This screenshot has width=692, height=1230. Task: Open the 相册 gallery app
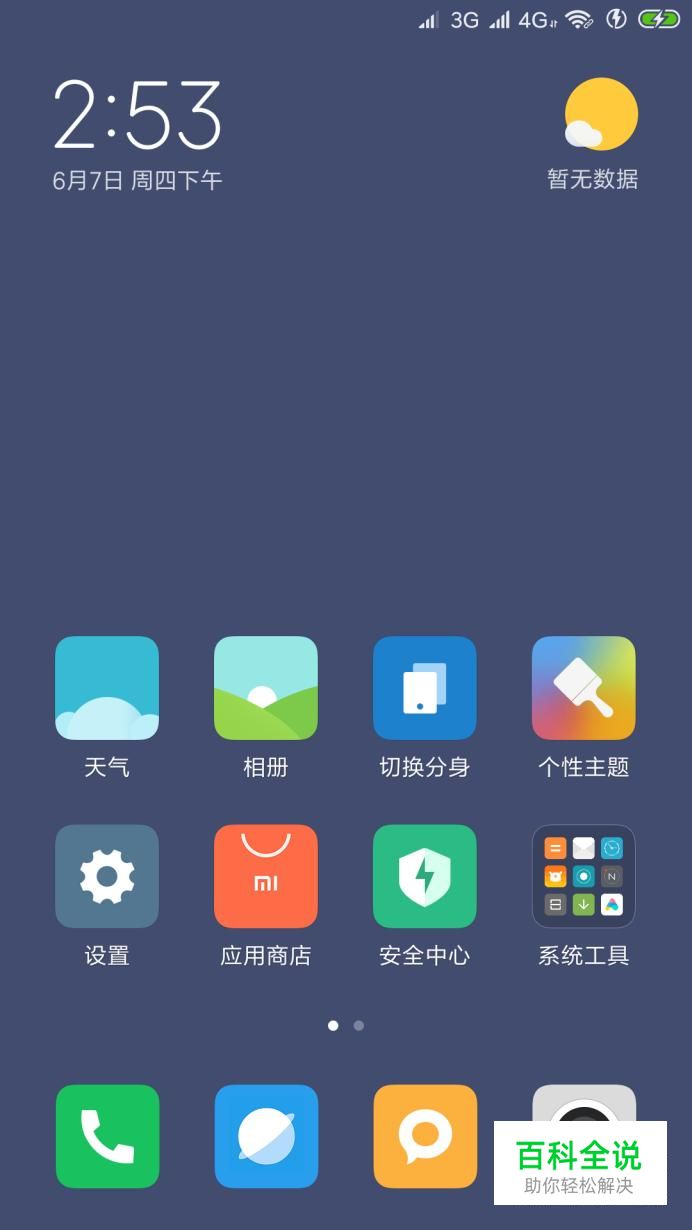click(x=266, y=688)
